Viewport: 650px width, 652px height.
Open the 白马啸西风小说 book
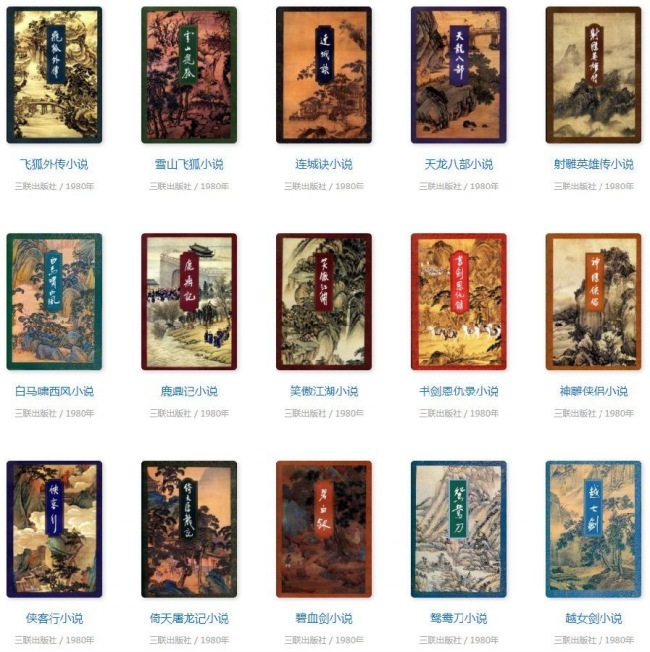[x=54, y=302]
